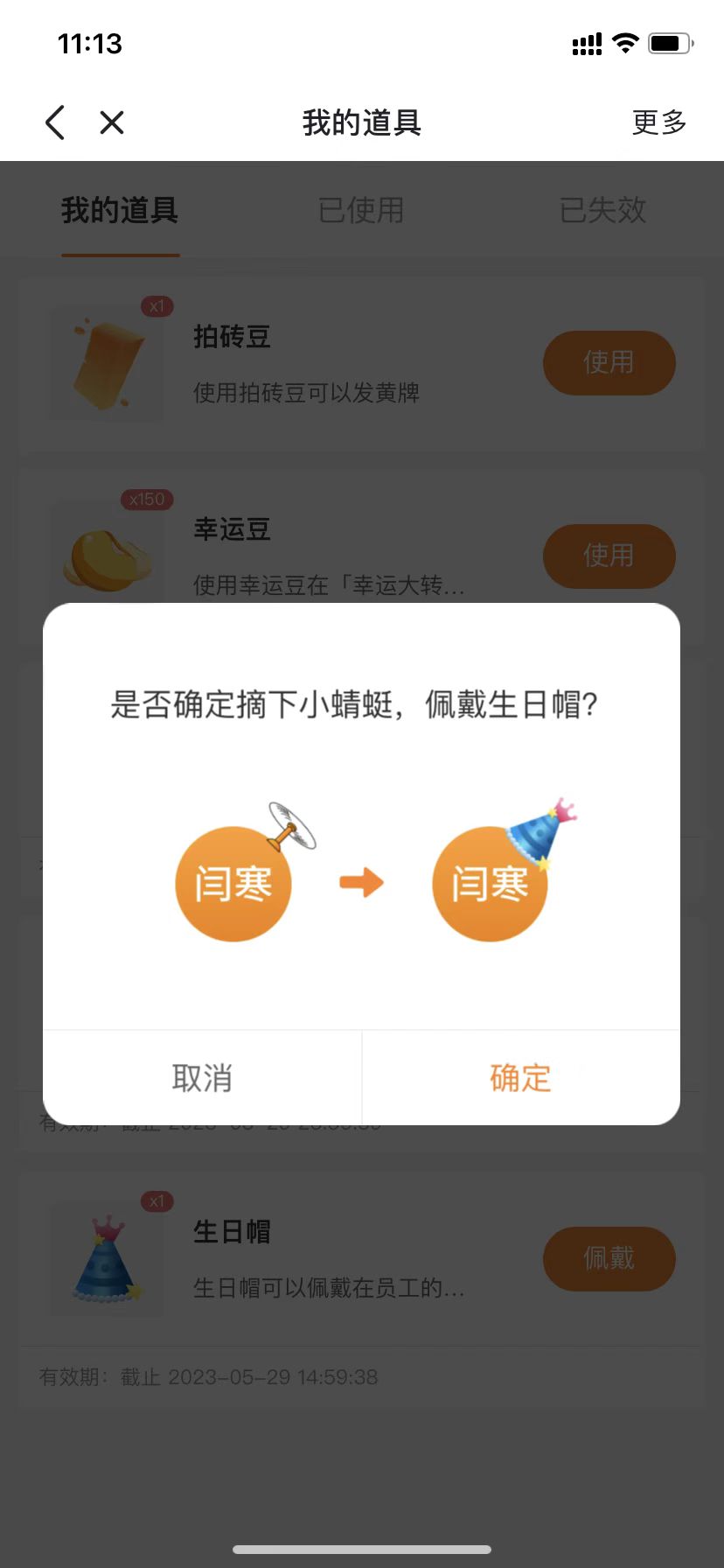
Task: Confirm wearing the birthday hat (确定)
Action: 520,1078
